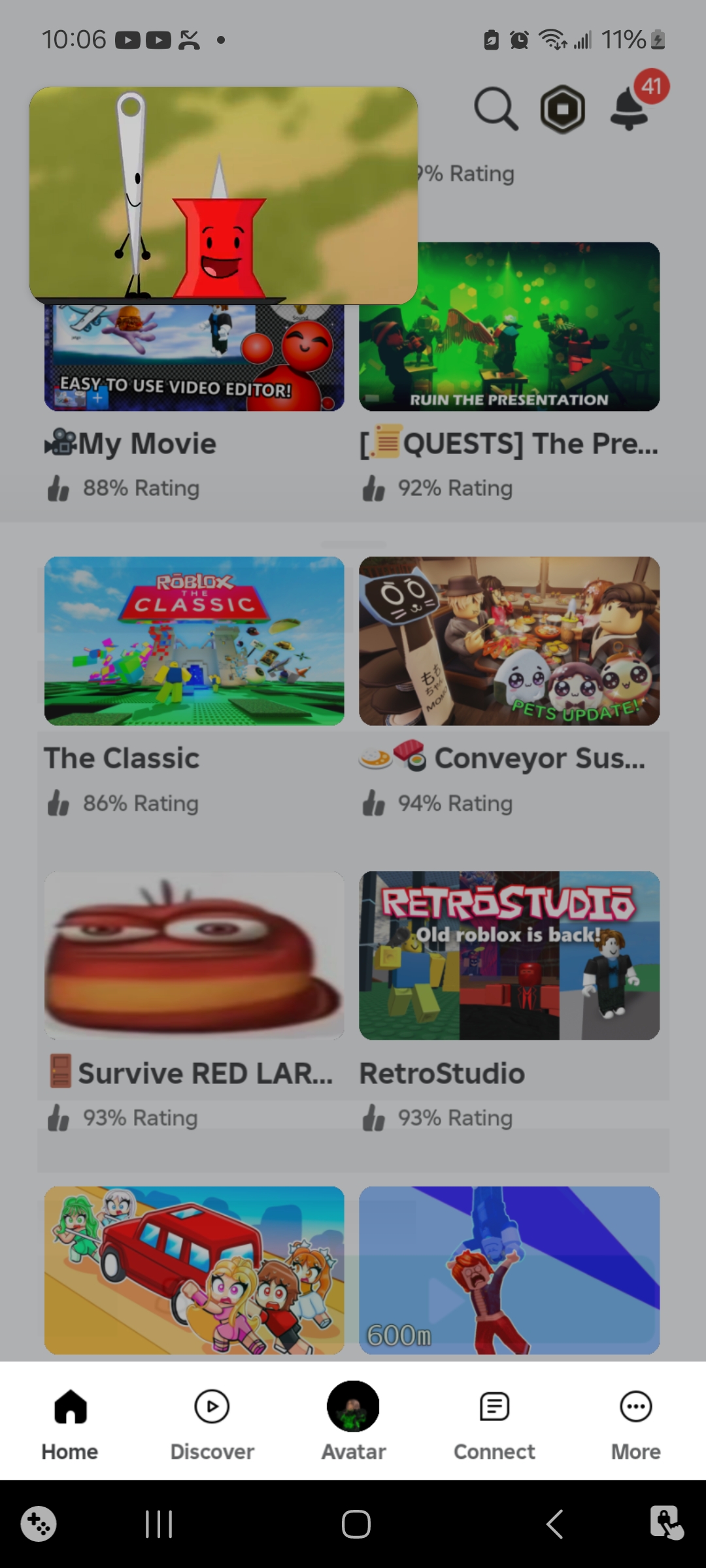Open the search icon
This screenshot has width=706, height=1568.
(496, 108)
